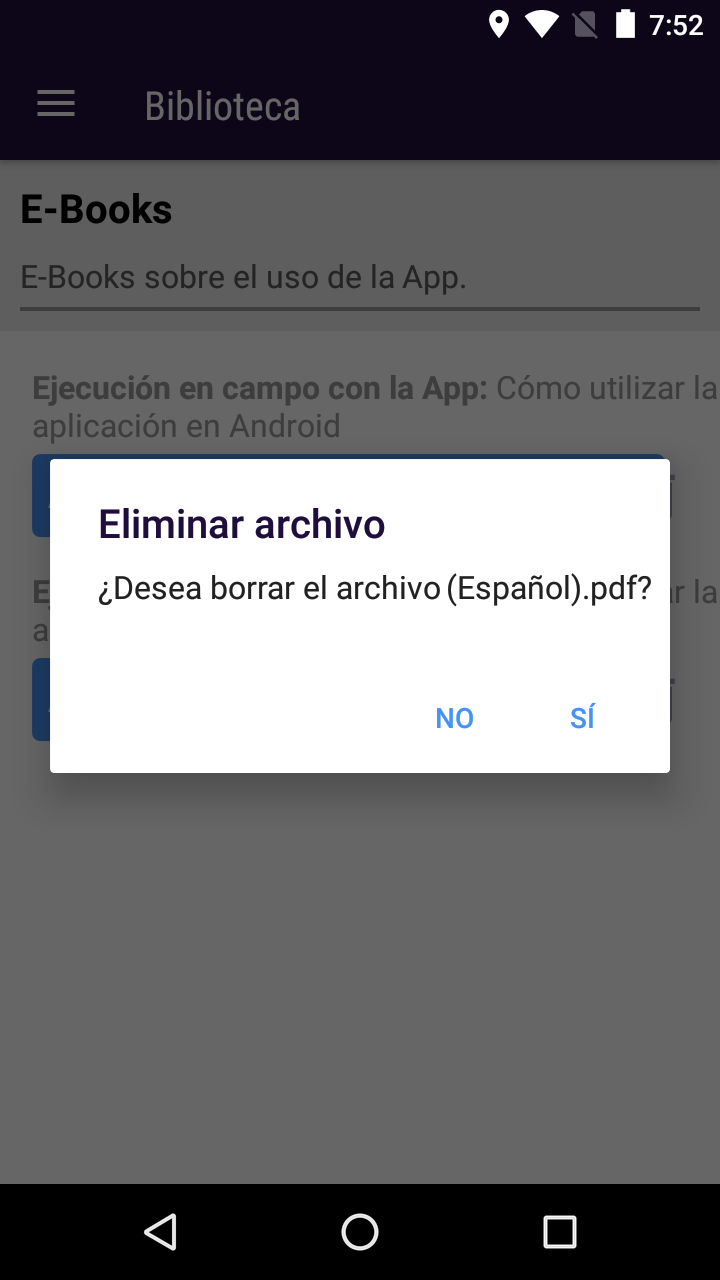
Task: Tap the clock showing 7:52
Action: pos(677,24)
